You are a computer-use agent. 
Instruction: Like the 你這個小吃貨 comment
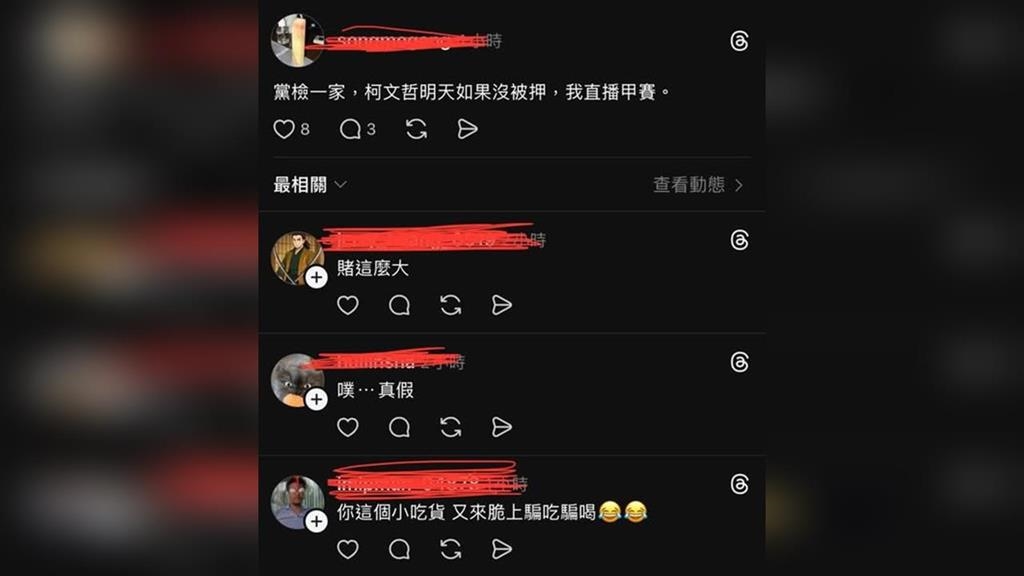tap(347, 549)
